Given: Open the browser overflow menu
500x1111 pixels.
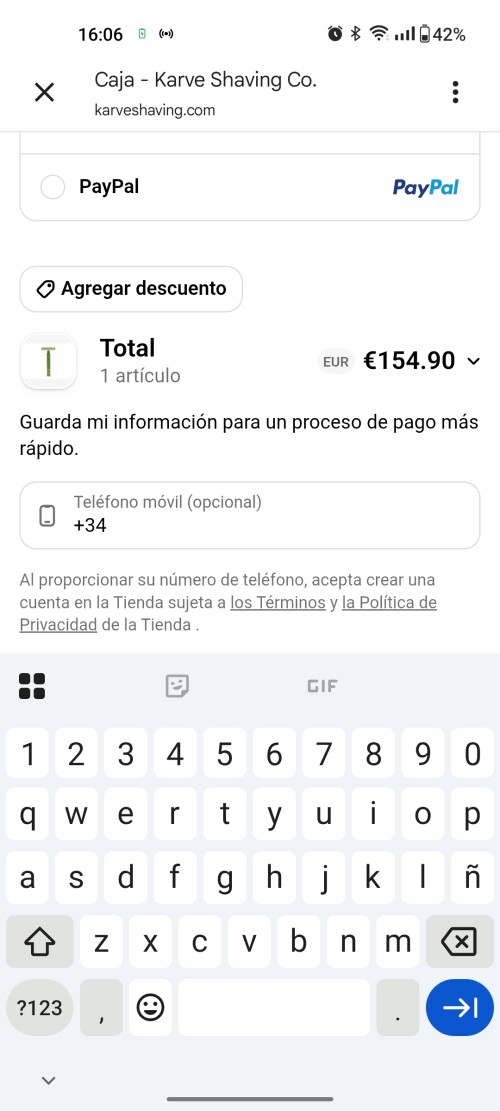Looking at the screenshot, I should [455, 92].
